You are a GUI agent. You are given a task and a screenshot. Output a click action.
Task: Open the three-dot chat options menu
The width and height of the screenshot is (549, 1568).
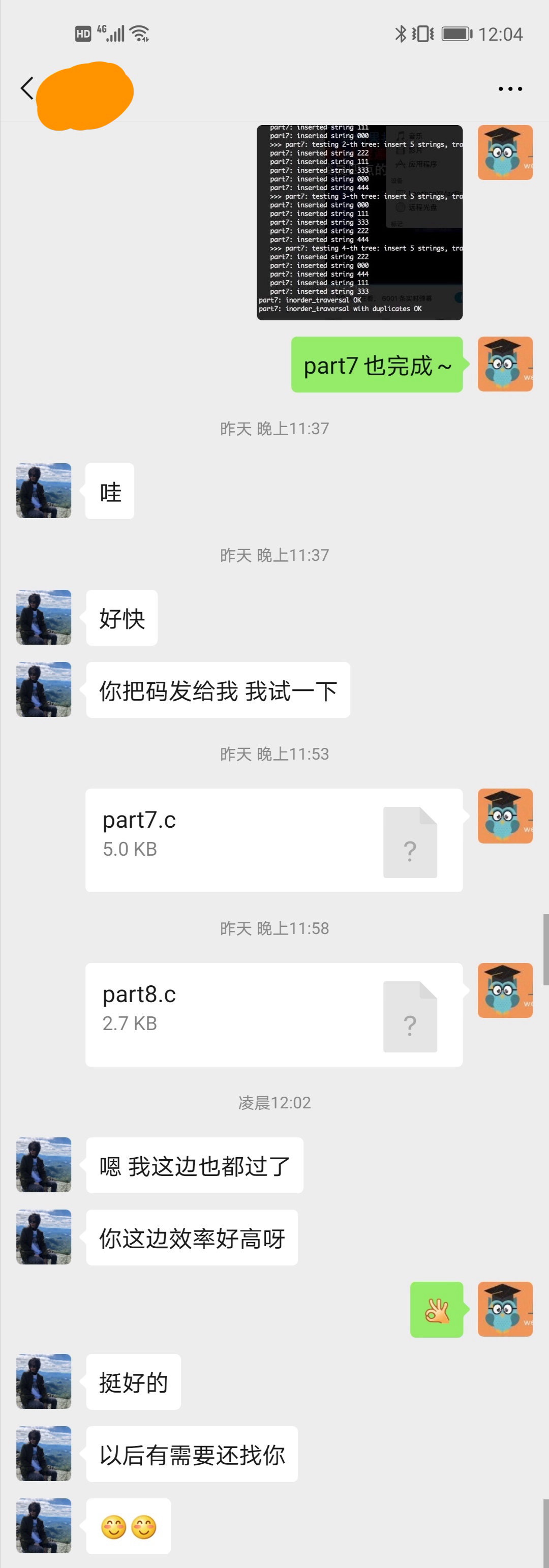(x=509, y=89)
